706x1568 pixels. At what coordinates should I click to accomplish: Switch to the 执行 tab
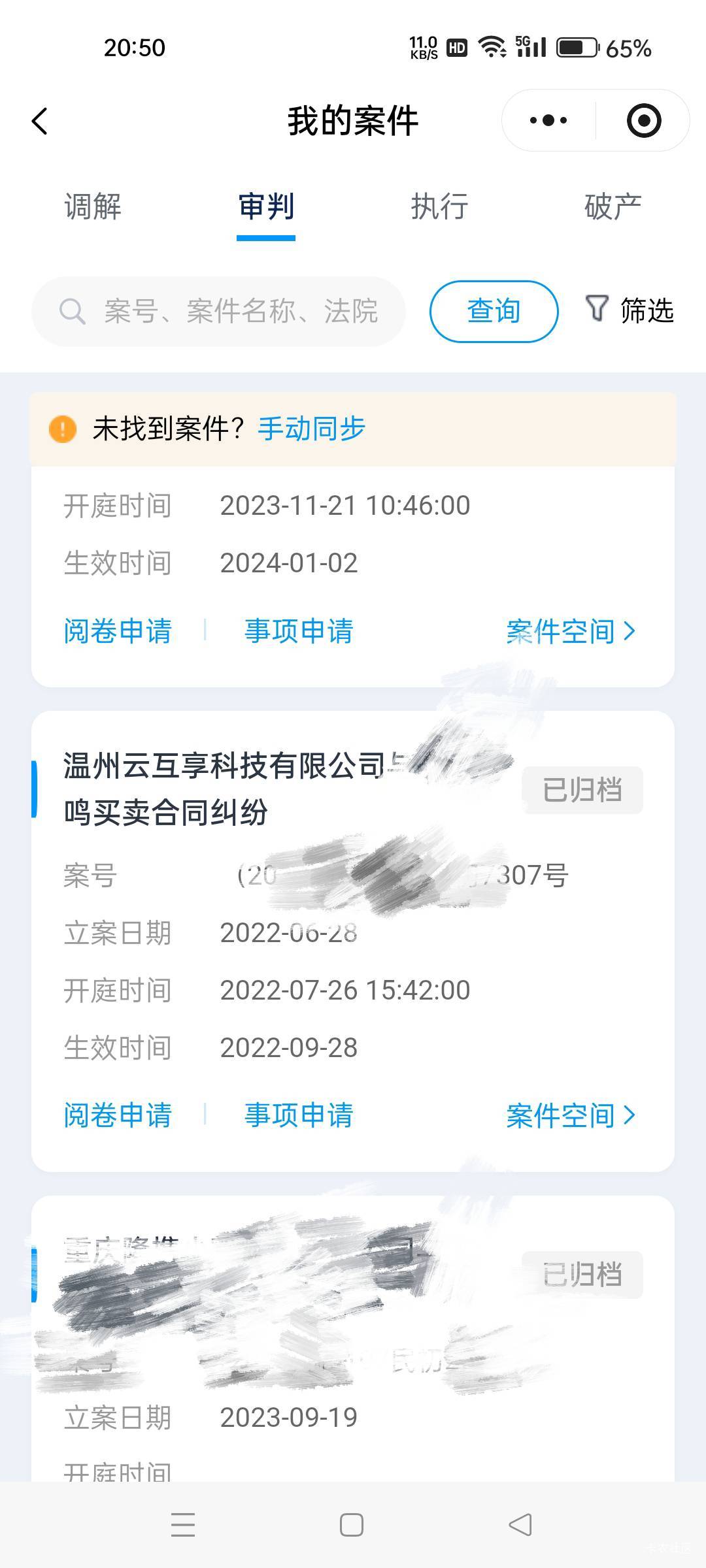(439, 207)
